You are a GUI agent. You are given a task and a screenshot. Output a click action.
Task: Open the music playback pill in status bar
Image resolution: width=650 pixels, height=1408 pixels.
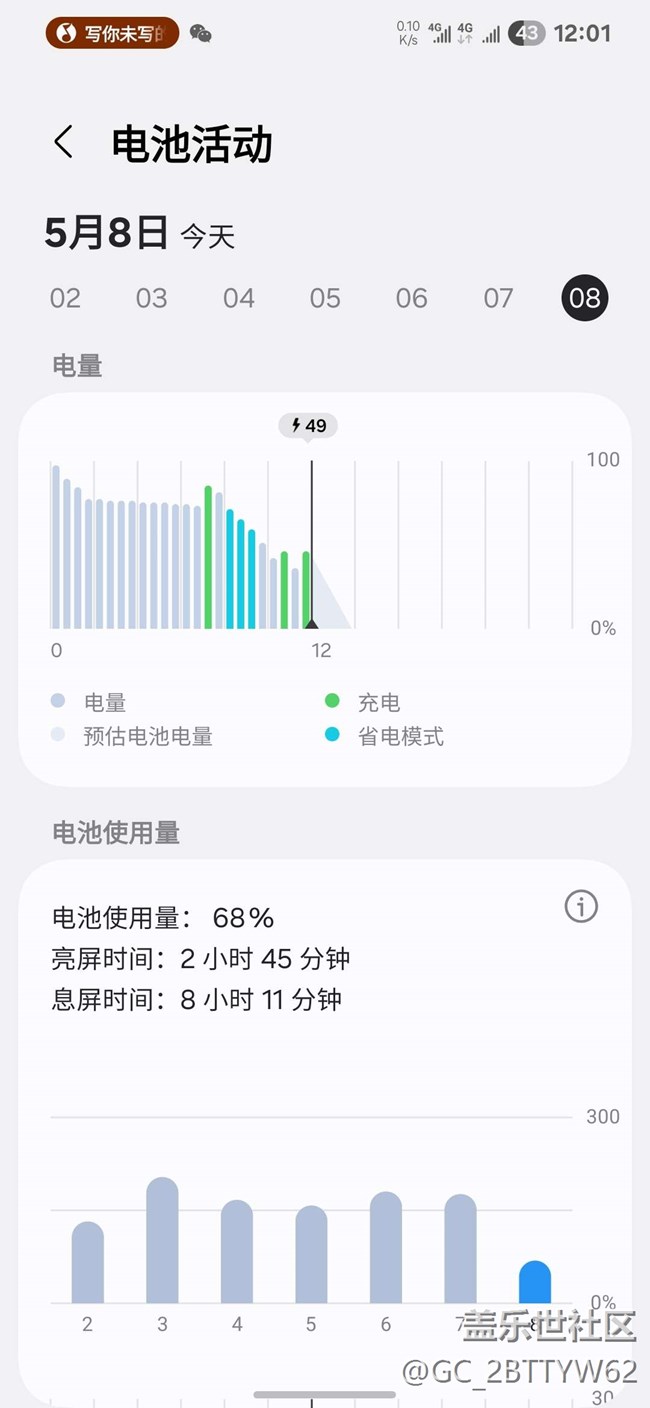112,33
